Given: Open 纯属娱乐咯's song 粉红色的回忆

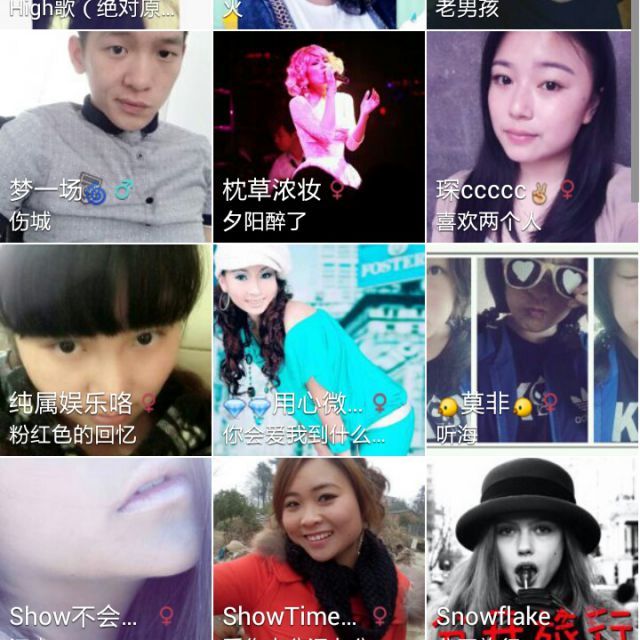Looking at the screenshot, I should pos(106,350).
